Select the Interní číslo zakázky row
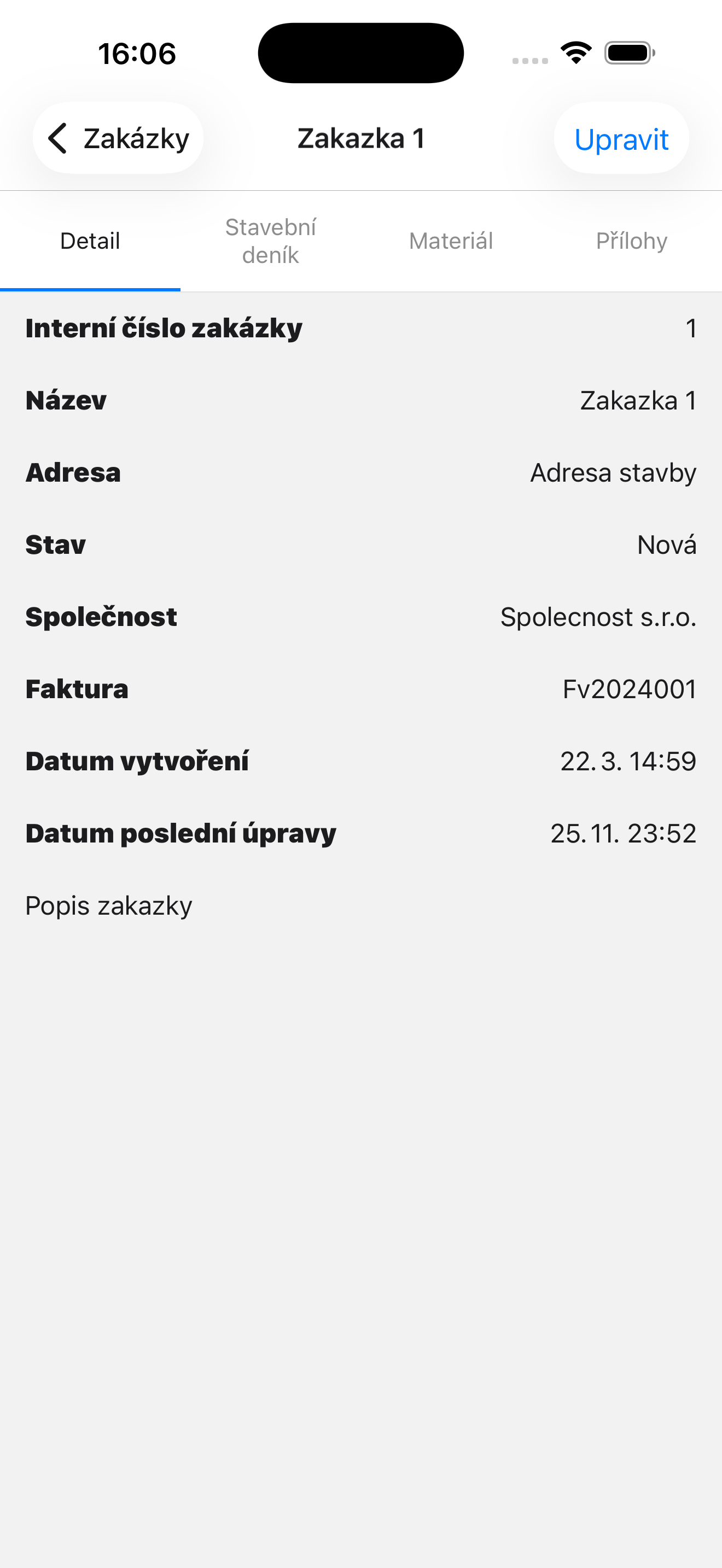 164,327
